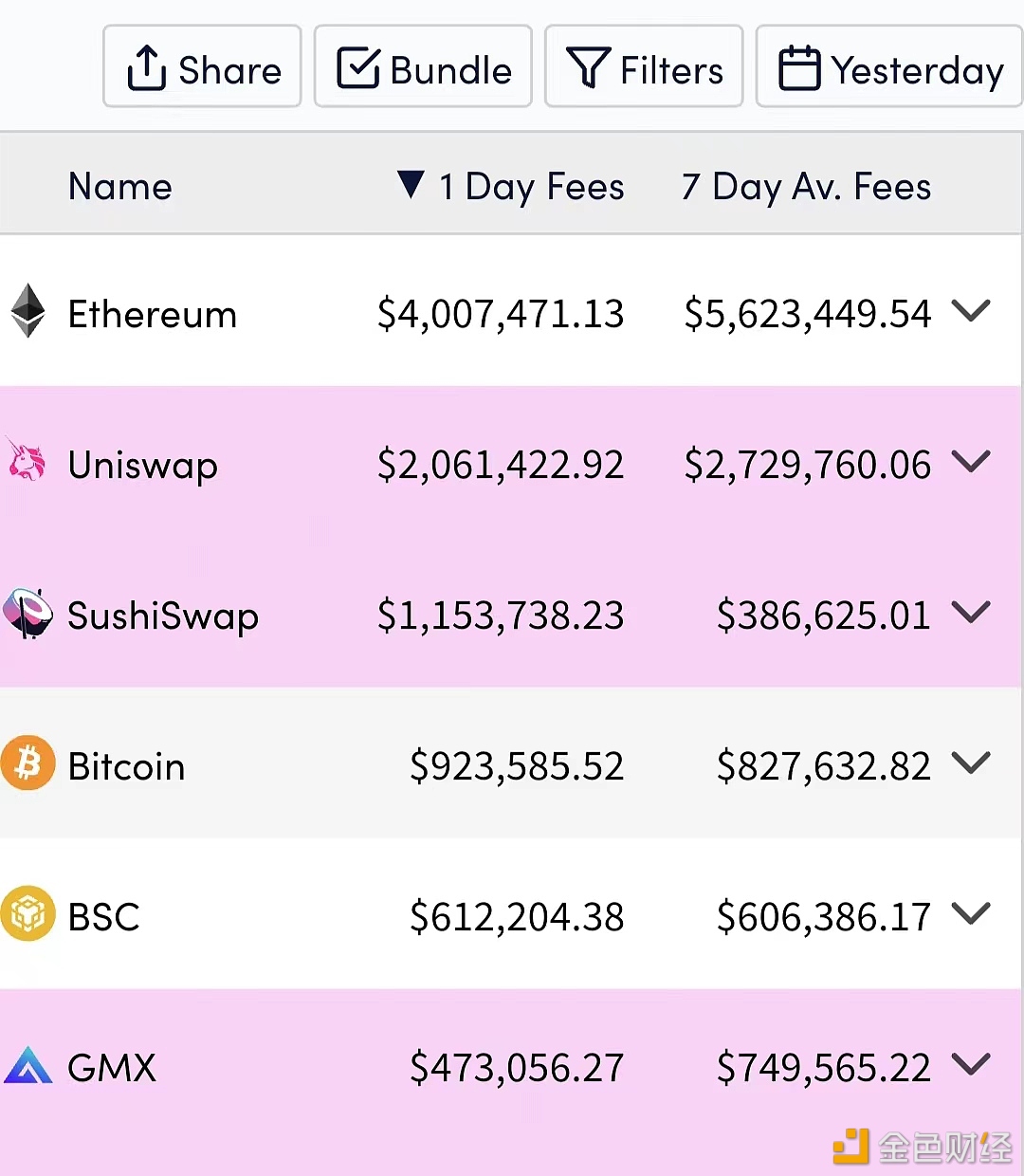Open the Yesterday date selector

pyautogui.click(x=887, y=67)
